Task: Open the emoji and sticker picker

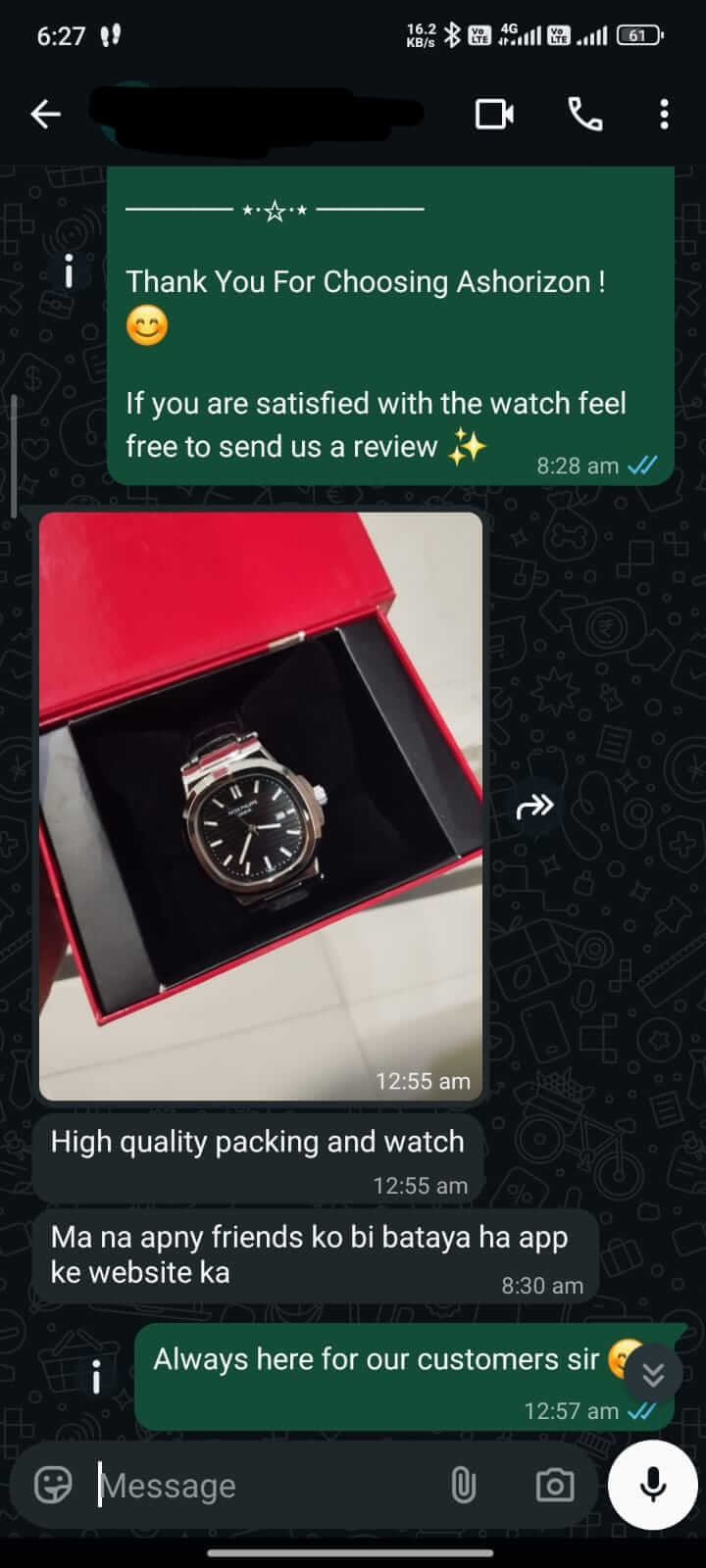Action: (x=53, y=1485)
